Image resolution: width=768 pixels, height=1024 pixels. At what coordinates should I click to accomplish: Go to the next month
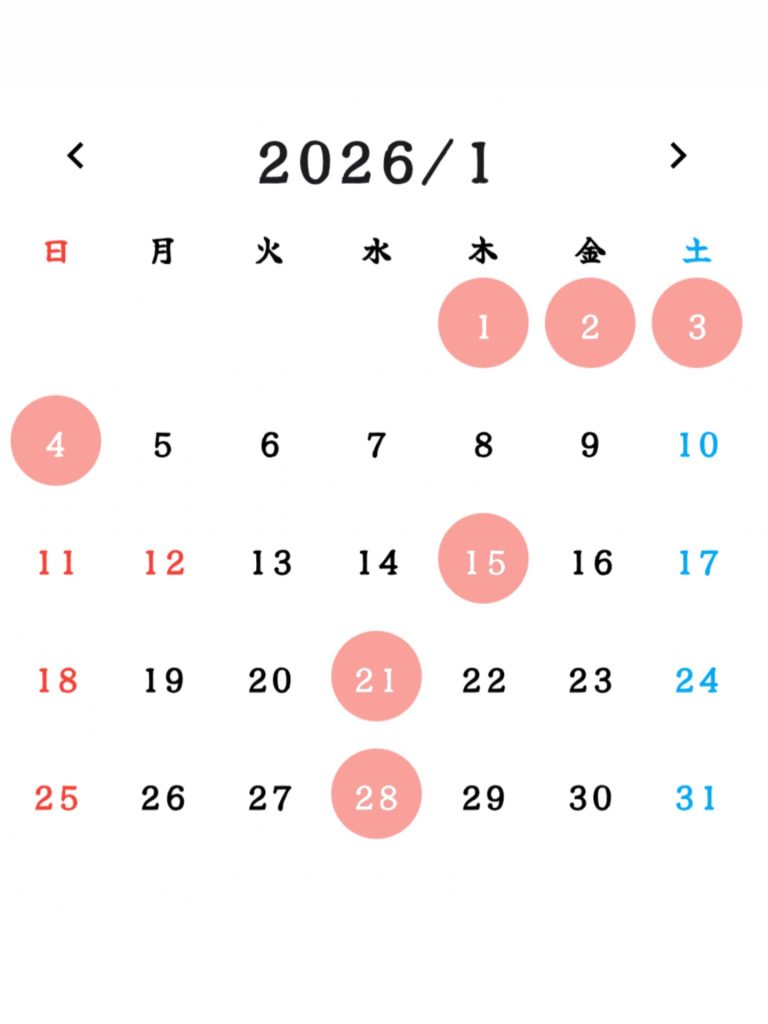point(678,156)
